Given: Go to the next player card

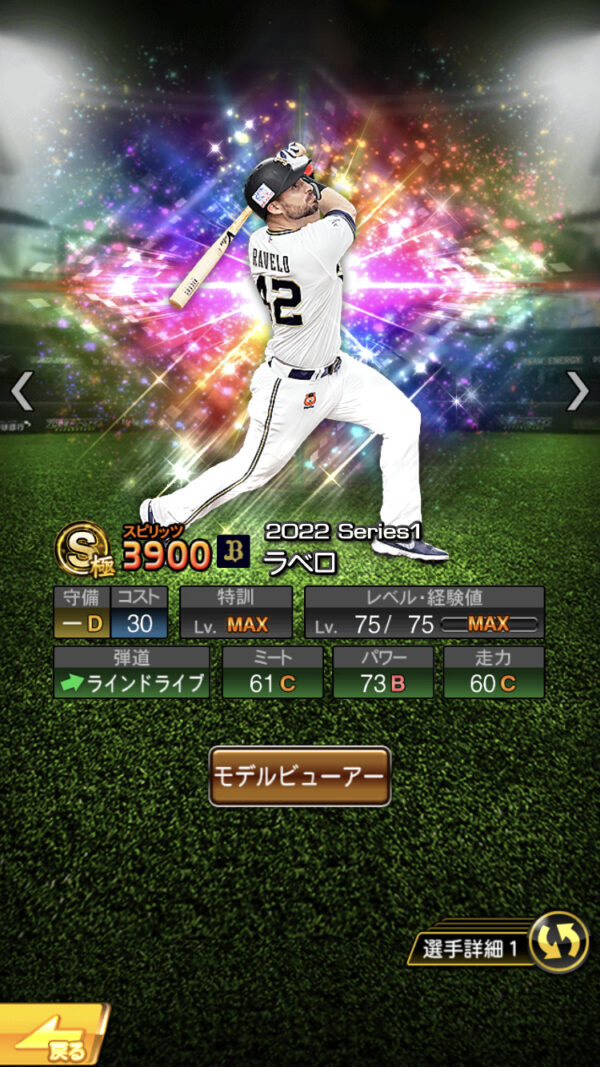Looking at the screenshot, I should (x=578, y=391).
